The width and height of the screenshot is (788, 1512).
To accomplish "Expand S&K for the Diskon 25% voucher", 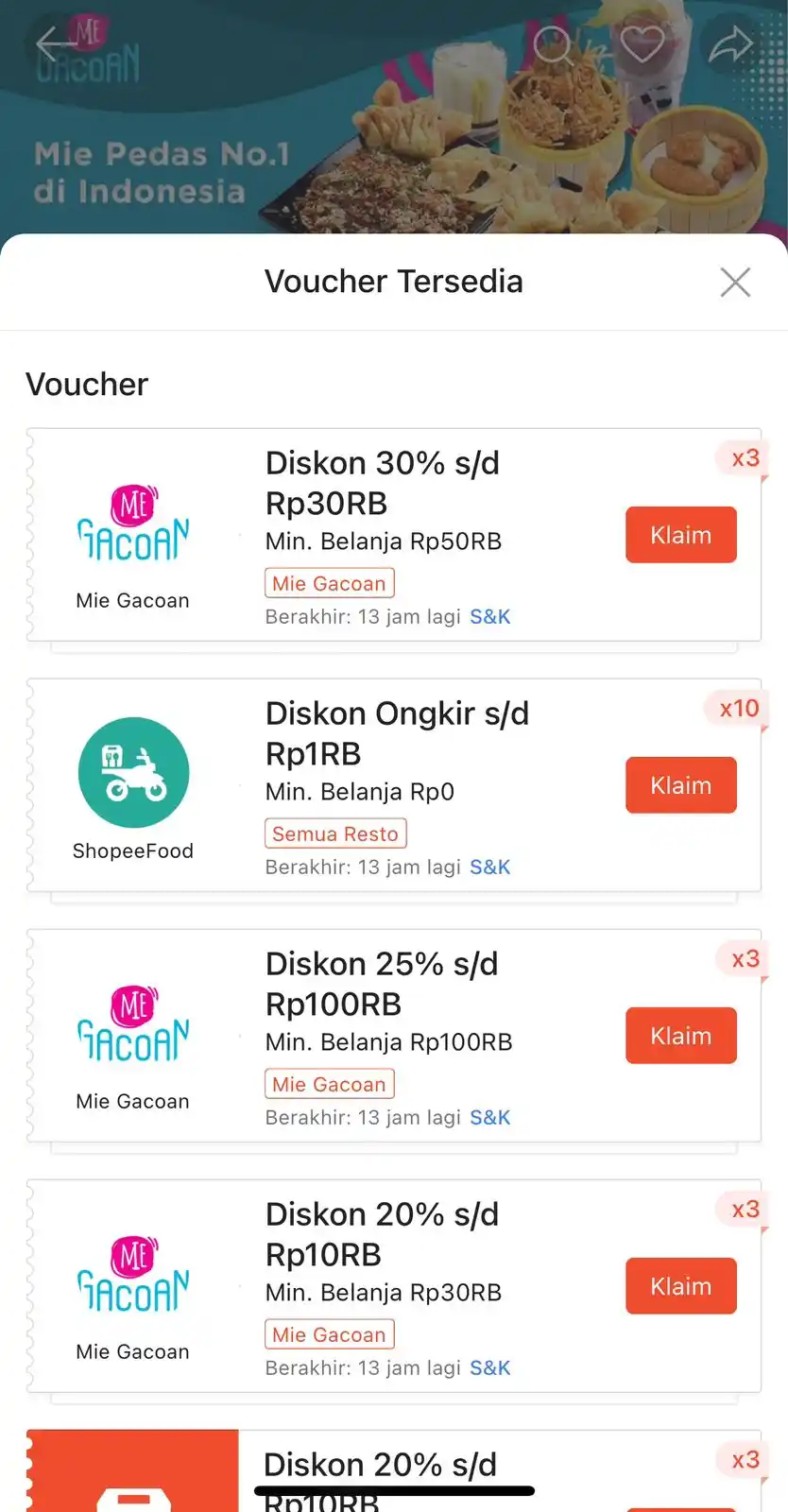I will [x=489, y=1117].
